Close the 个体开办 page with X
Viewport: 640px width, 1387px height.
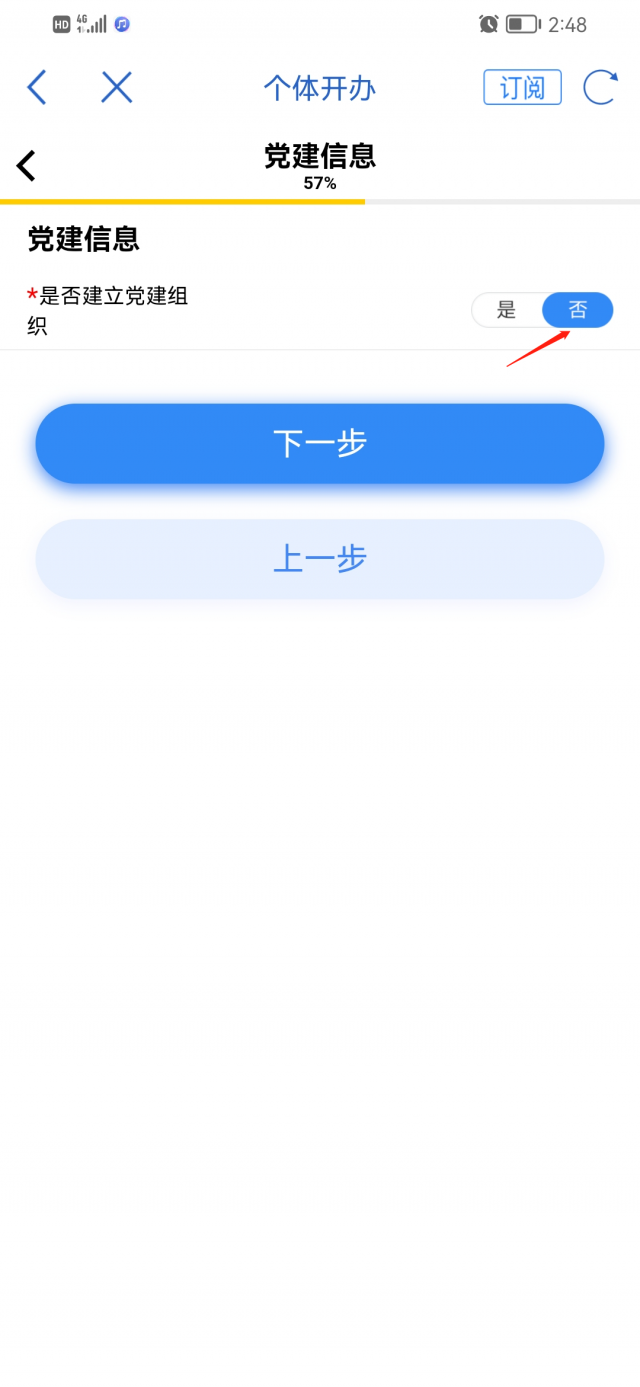point(117,88)
